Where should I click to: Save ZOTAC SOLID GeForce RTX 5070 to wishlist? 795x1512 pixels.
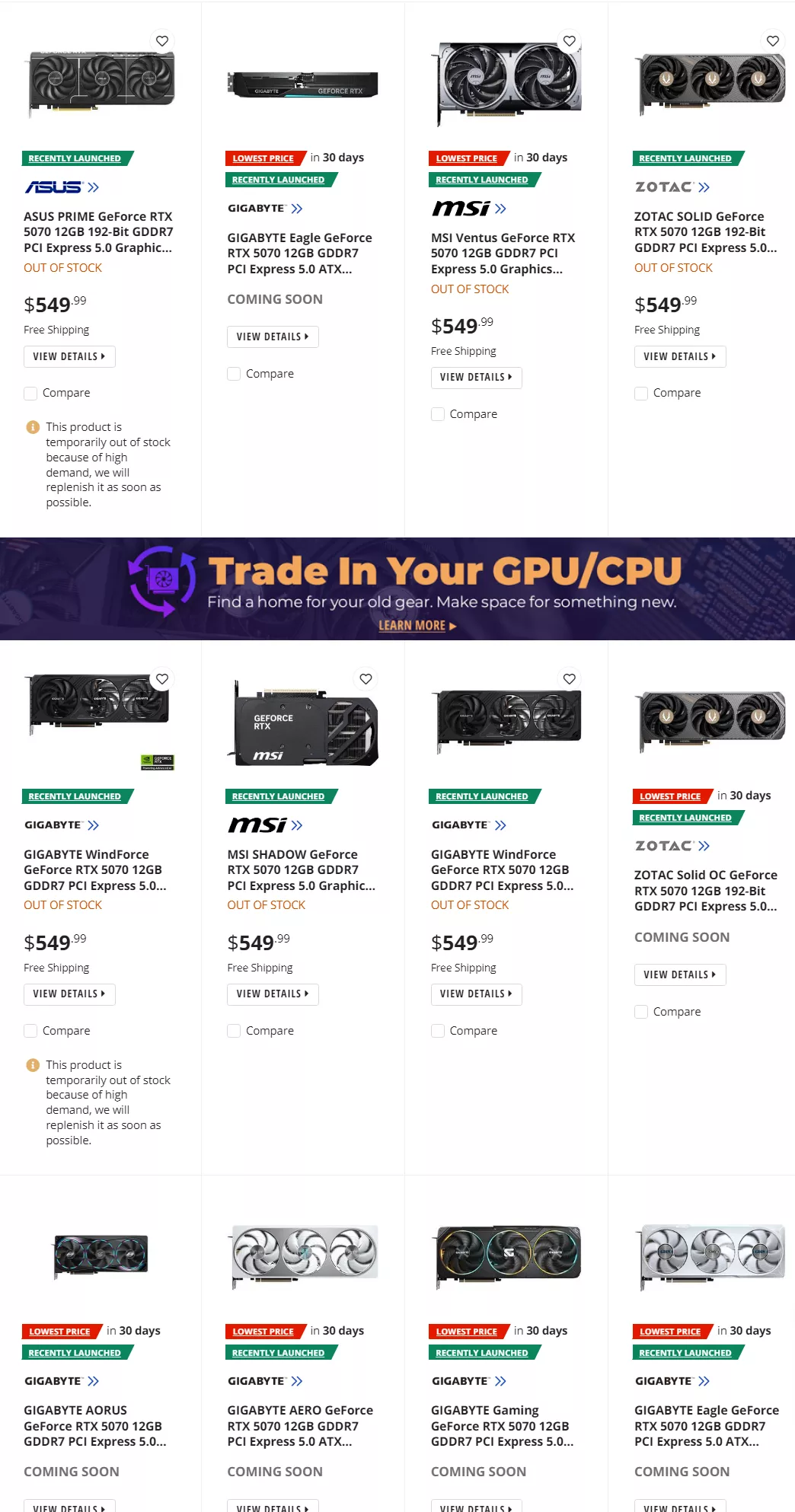pos(773,41)
